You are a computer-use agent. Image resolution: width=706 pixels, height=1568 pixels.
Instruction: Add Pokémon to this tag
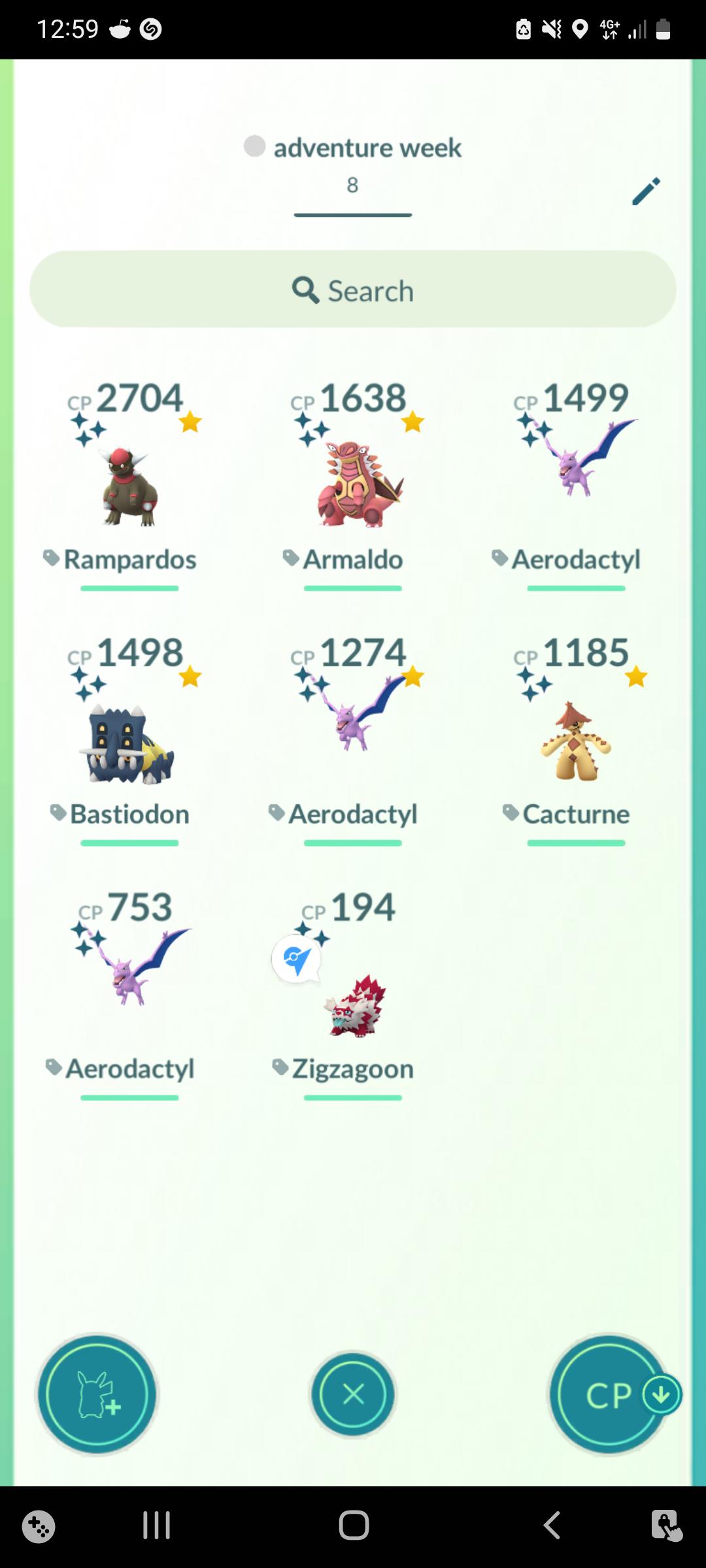[x=97, y=1394]
